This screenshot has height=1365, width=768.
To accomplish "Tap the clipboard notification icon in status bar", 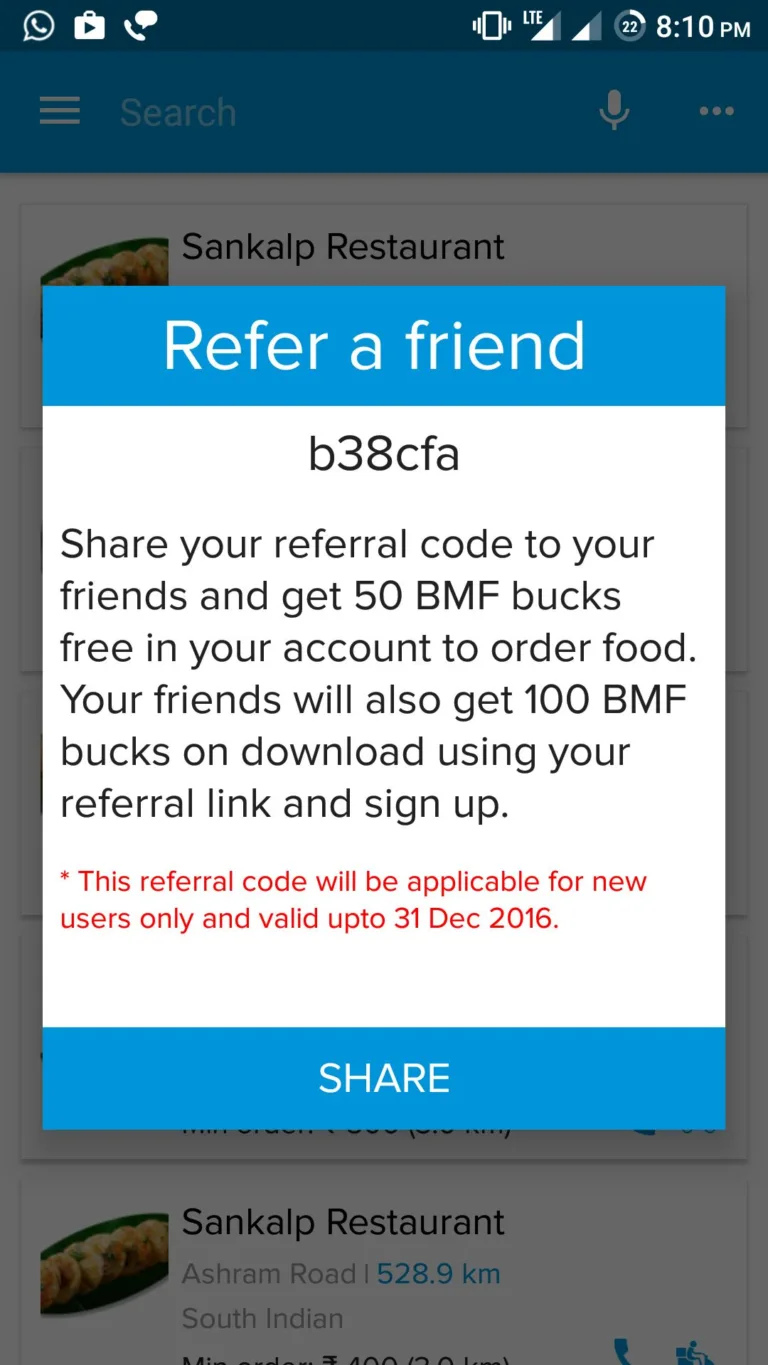I will (89, 24).
